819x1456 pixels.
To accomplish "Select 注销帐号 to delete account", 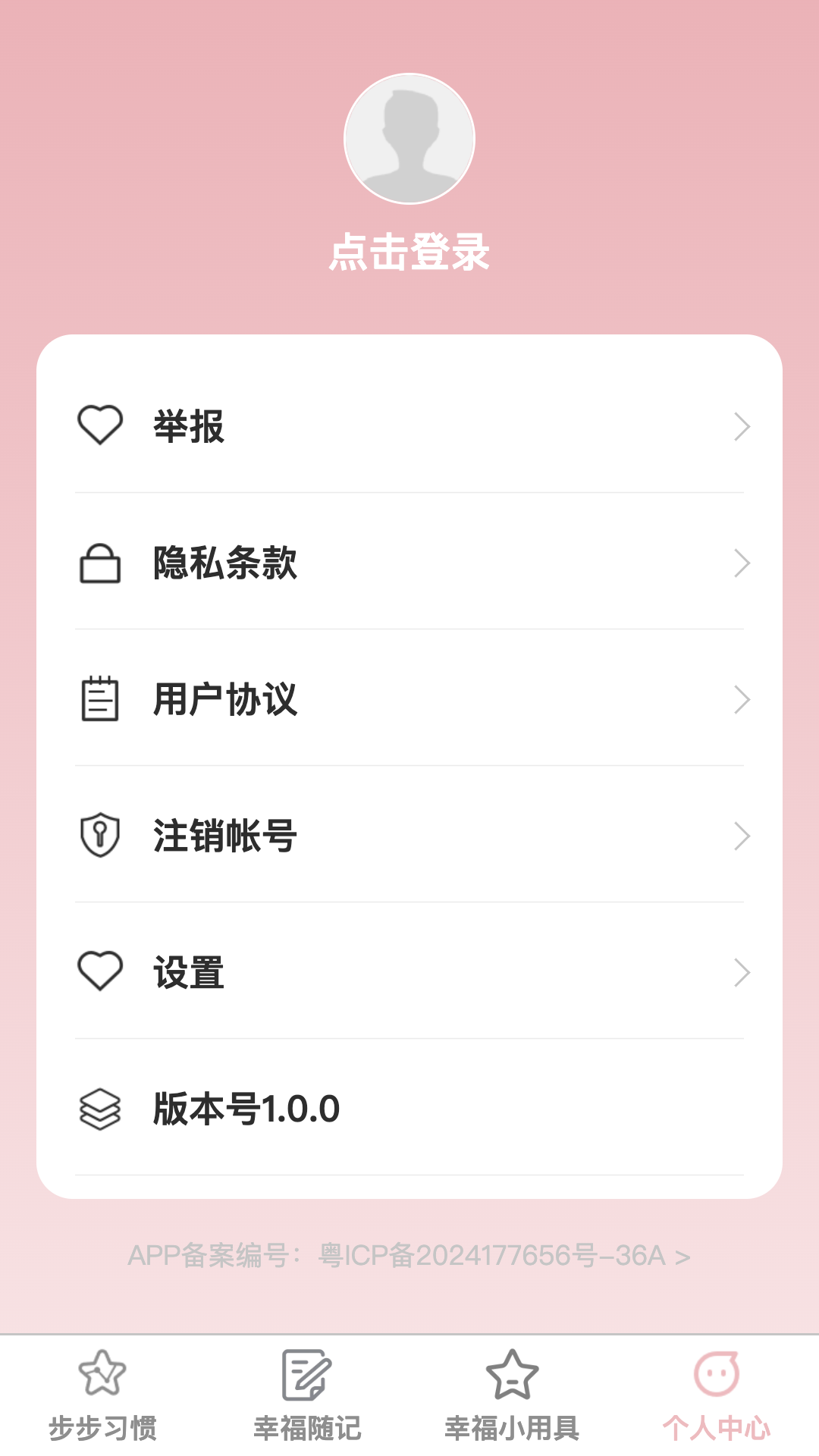I will (x=409, y=836).
